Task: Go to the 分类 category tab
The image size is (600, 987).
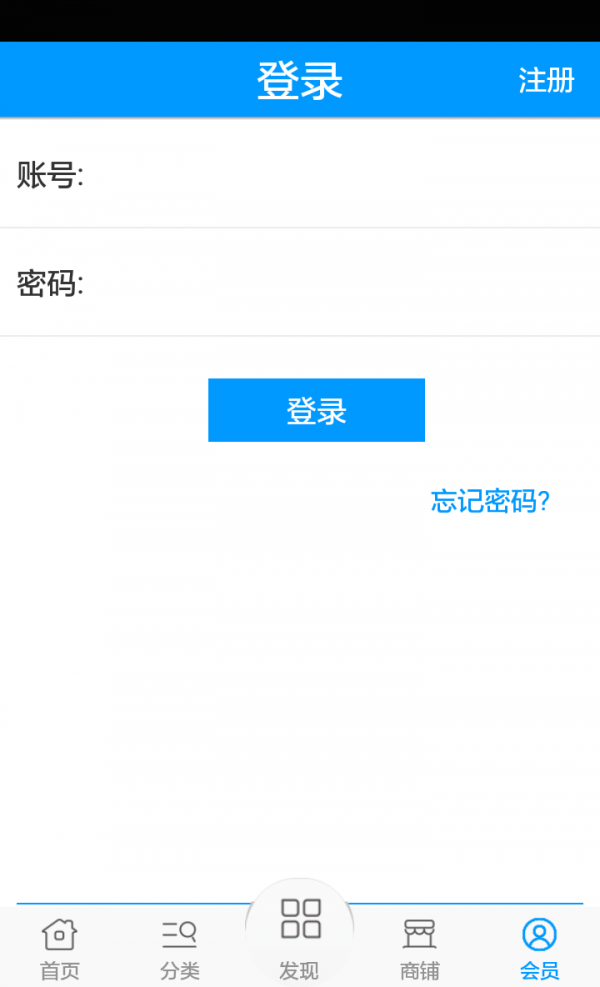Action: pos(179,948)
